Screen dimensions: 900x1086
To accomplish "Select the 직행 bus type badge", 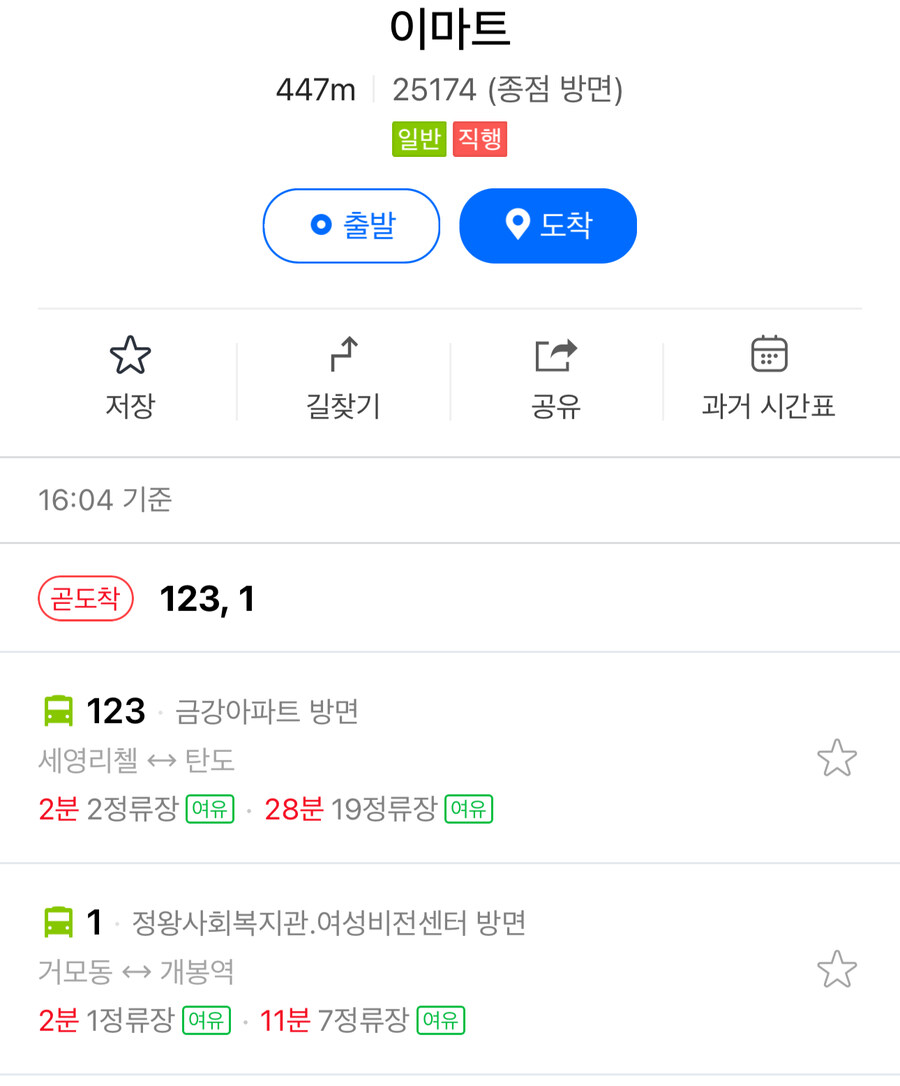I will pos(480,139).
